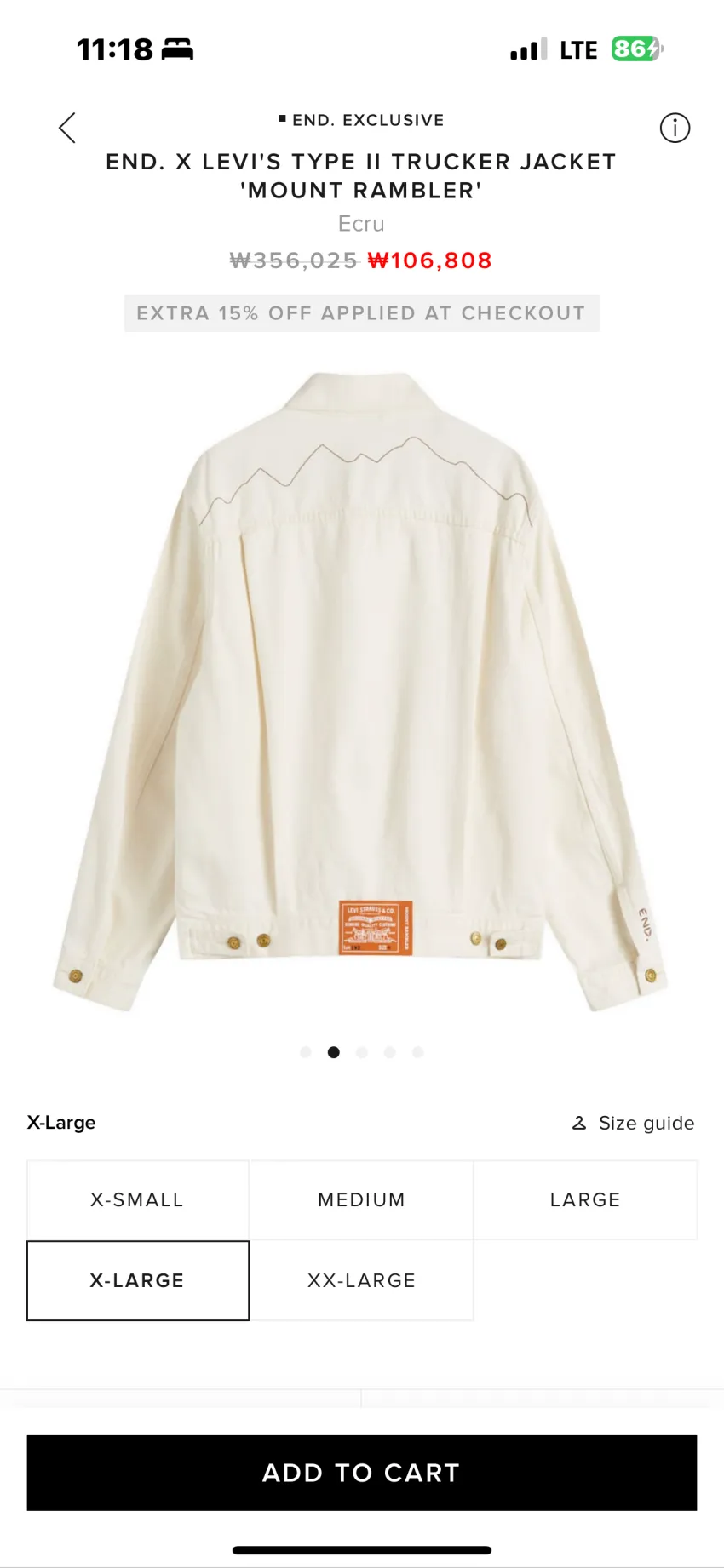Viewport: 724px width, 1568px height.
Task: Choose the Large size option
Action: pyautogui.click(x=585, y=1199)
